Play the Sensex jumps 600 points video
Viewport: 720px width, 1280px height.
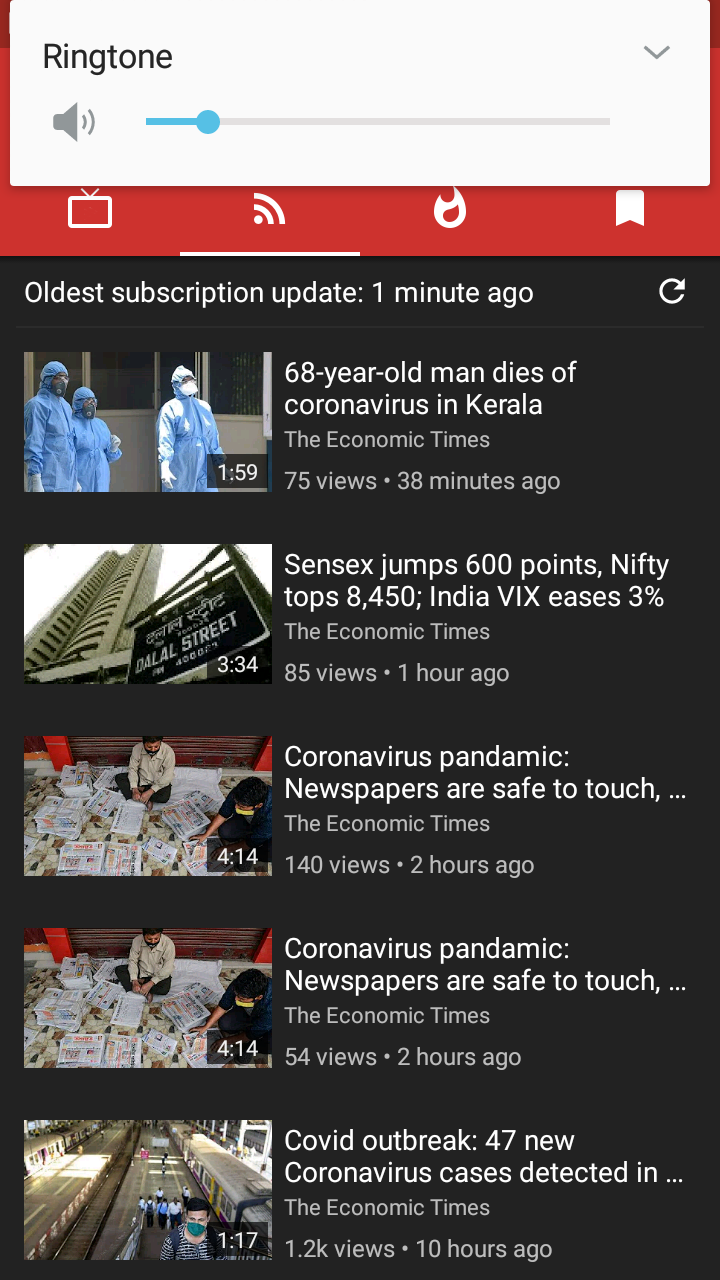click(x=476, y=580)
